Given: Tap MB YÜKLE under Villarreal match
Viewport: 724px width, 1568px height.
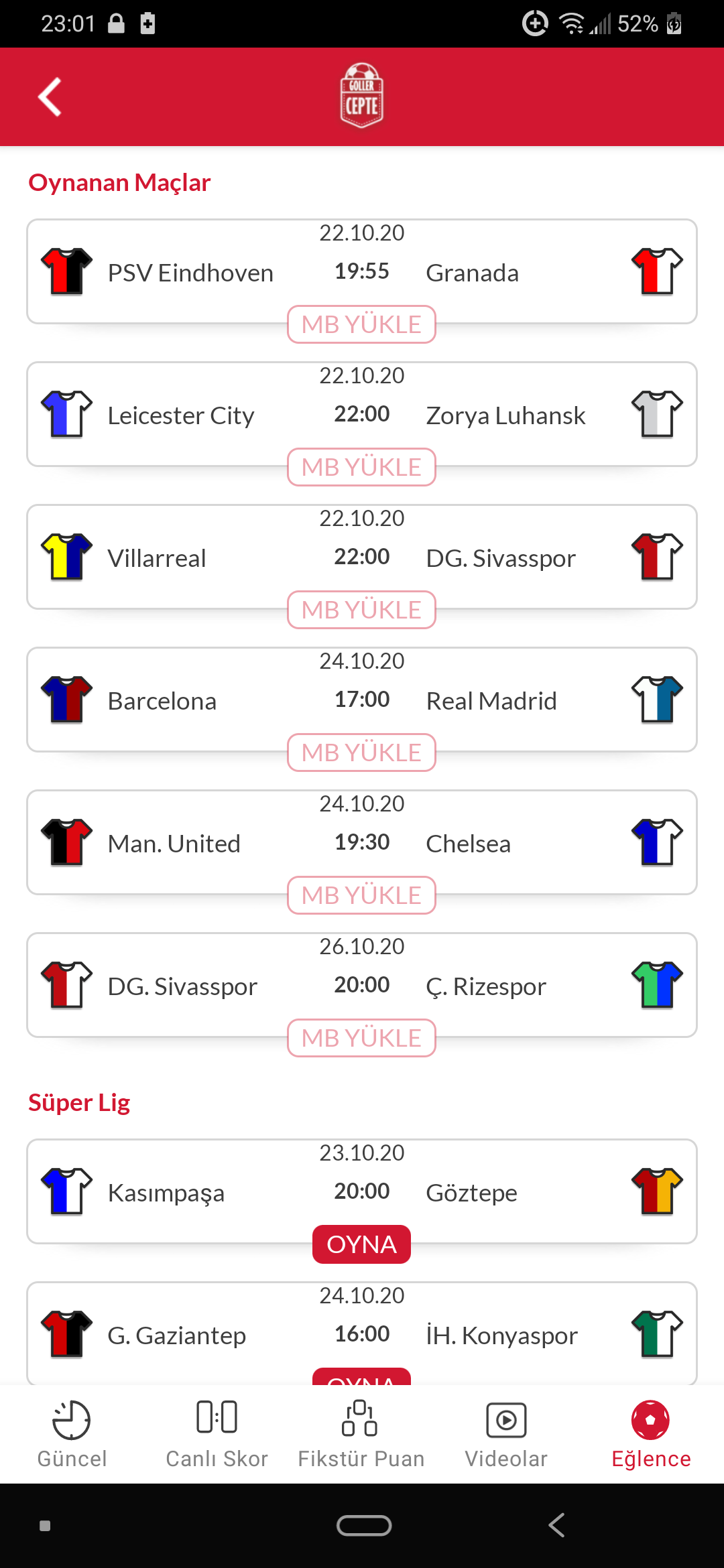Looking at the screenshot, I should (362, 610).
